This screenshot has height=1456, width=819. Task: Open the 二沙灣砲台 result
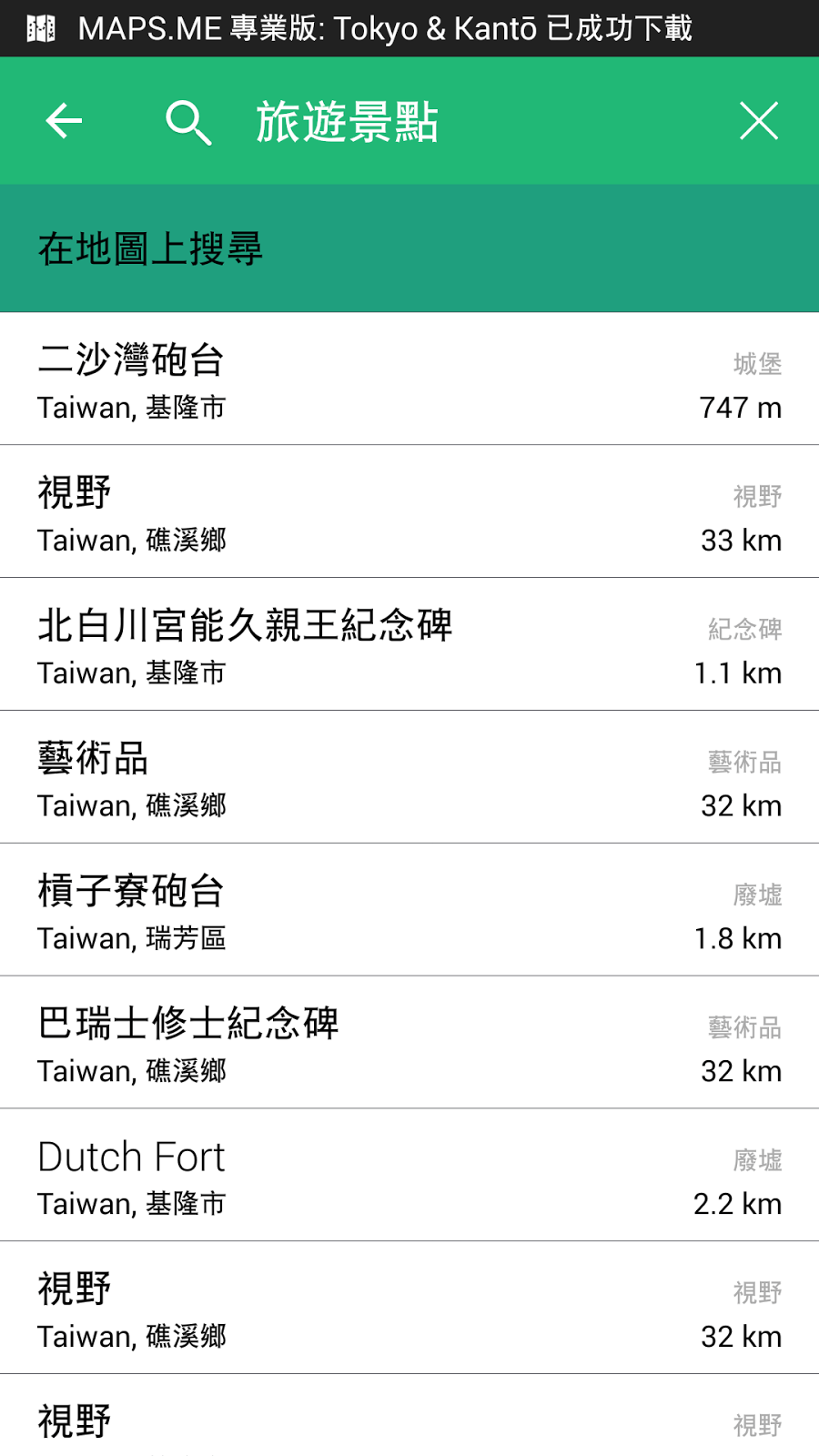click(x=409, y=379)
